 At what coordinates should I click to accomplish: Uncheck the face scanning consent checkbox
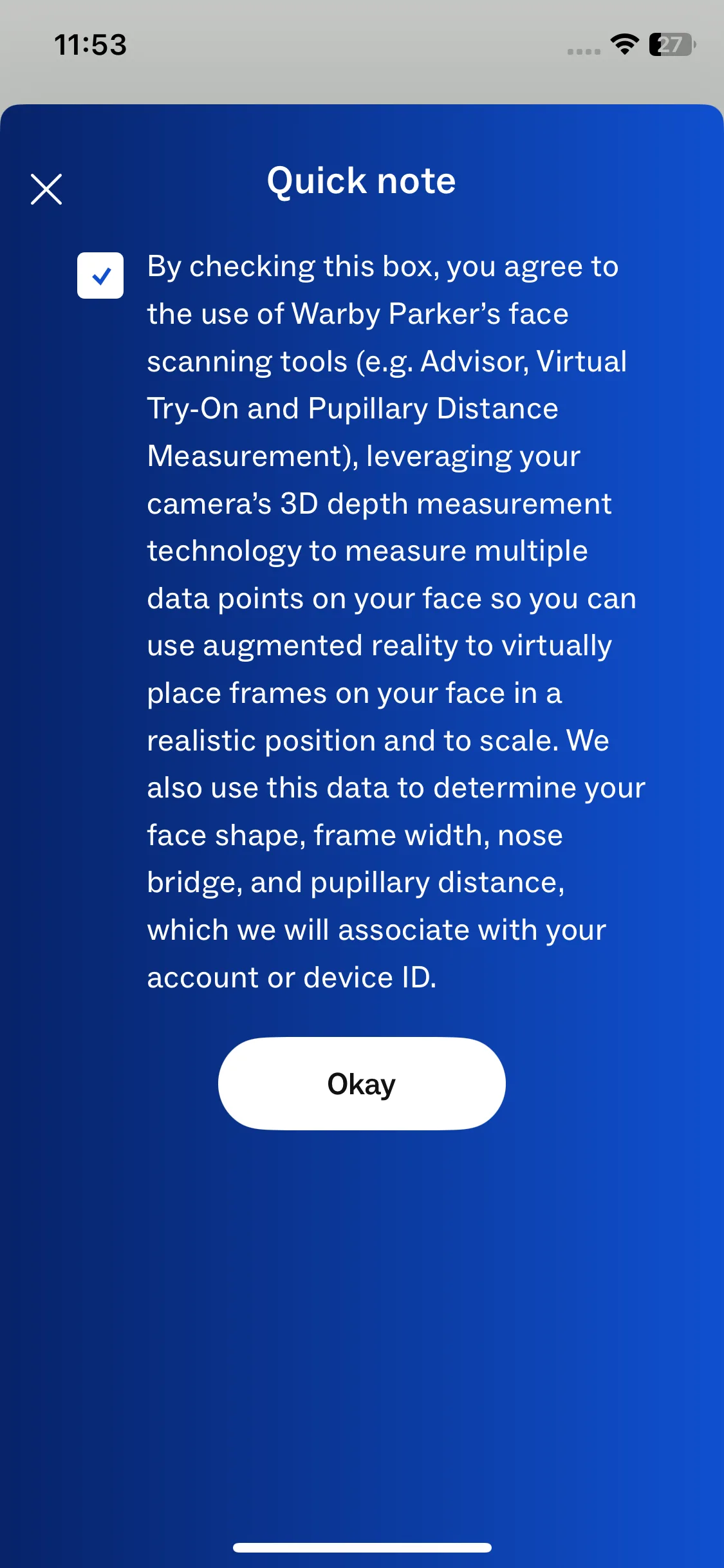[100, 275]
